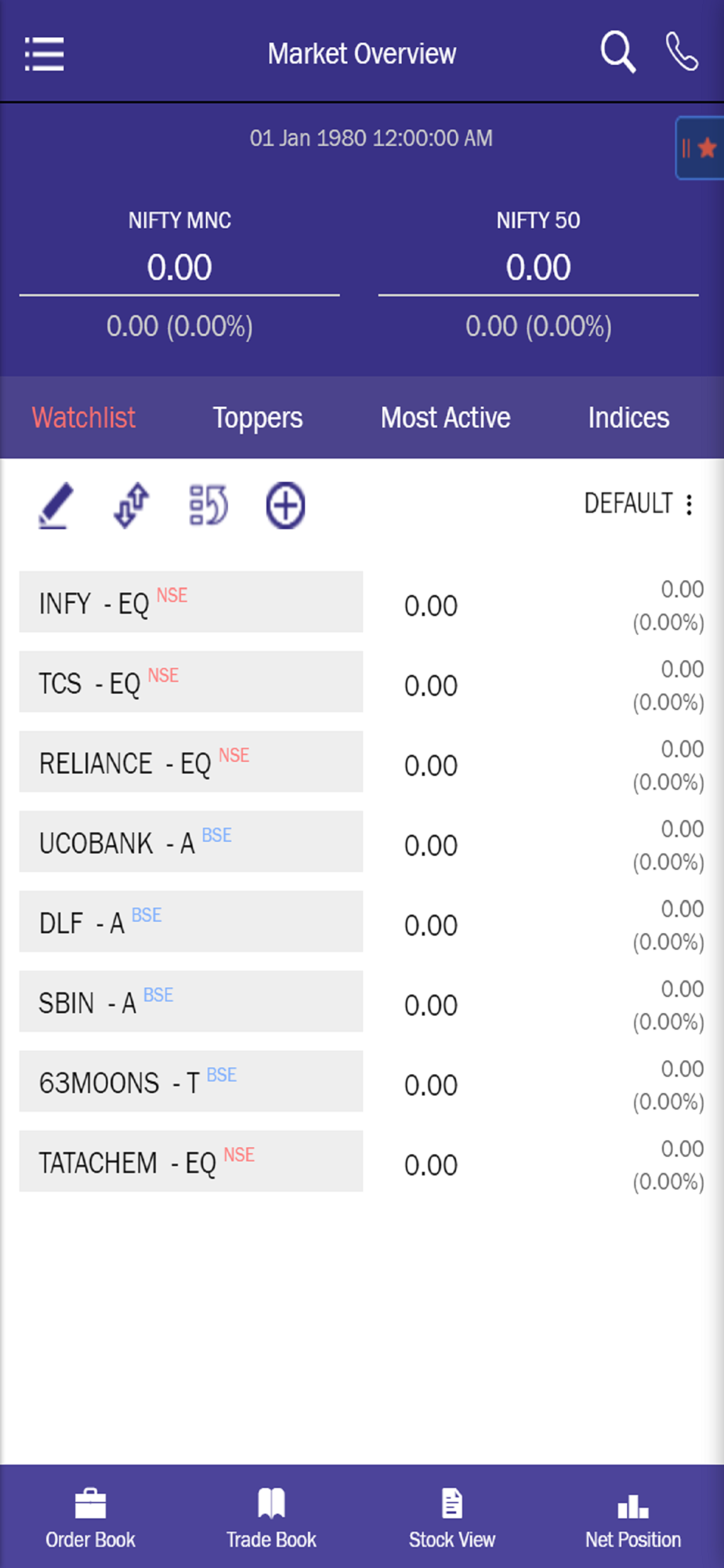Go to Order Book
The image size is (724, 1568).
click(90, 1519)
